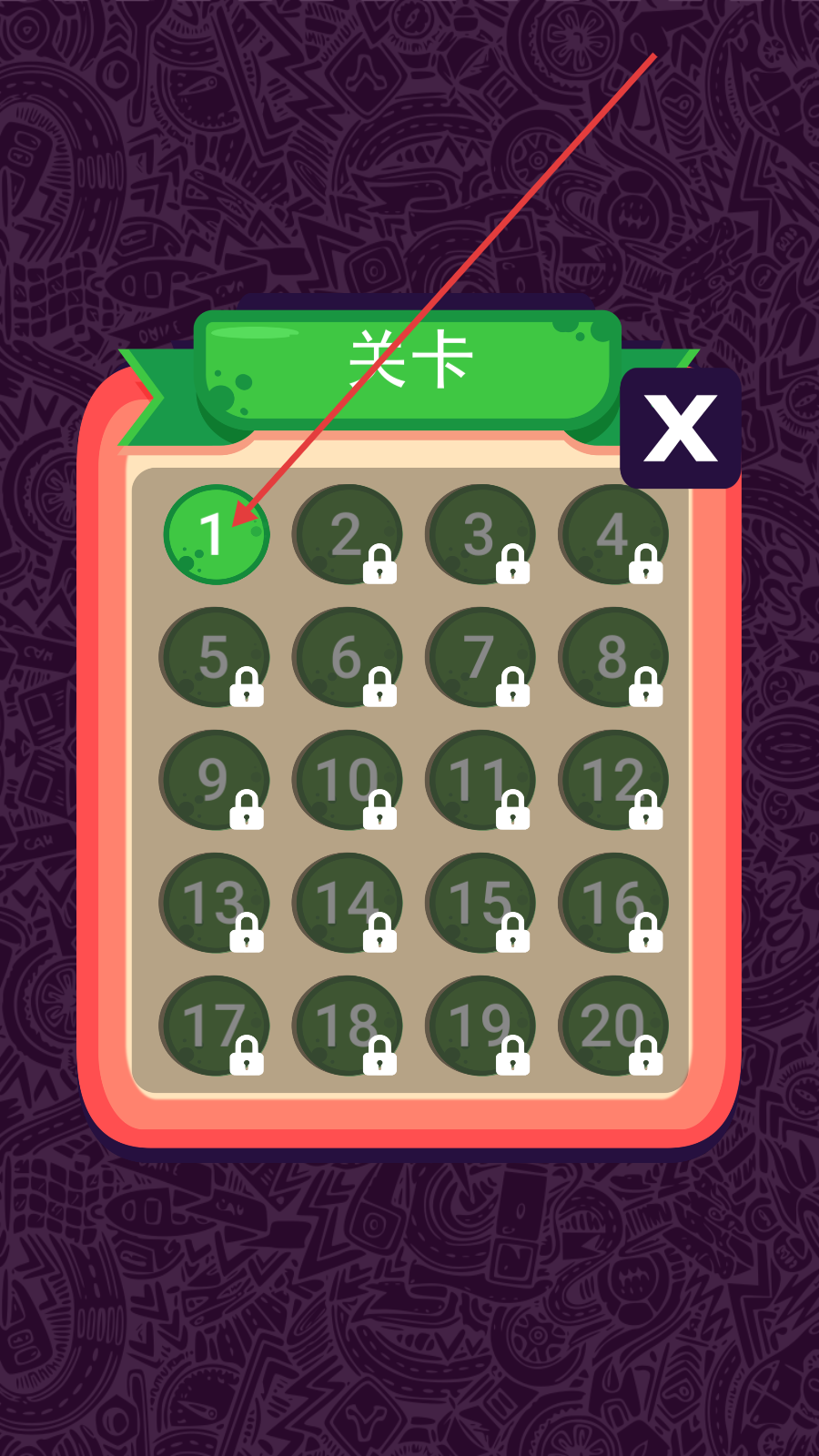
Task: Choose locked level 4
Action: [612, 534]
